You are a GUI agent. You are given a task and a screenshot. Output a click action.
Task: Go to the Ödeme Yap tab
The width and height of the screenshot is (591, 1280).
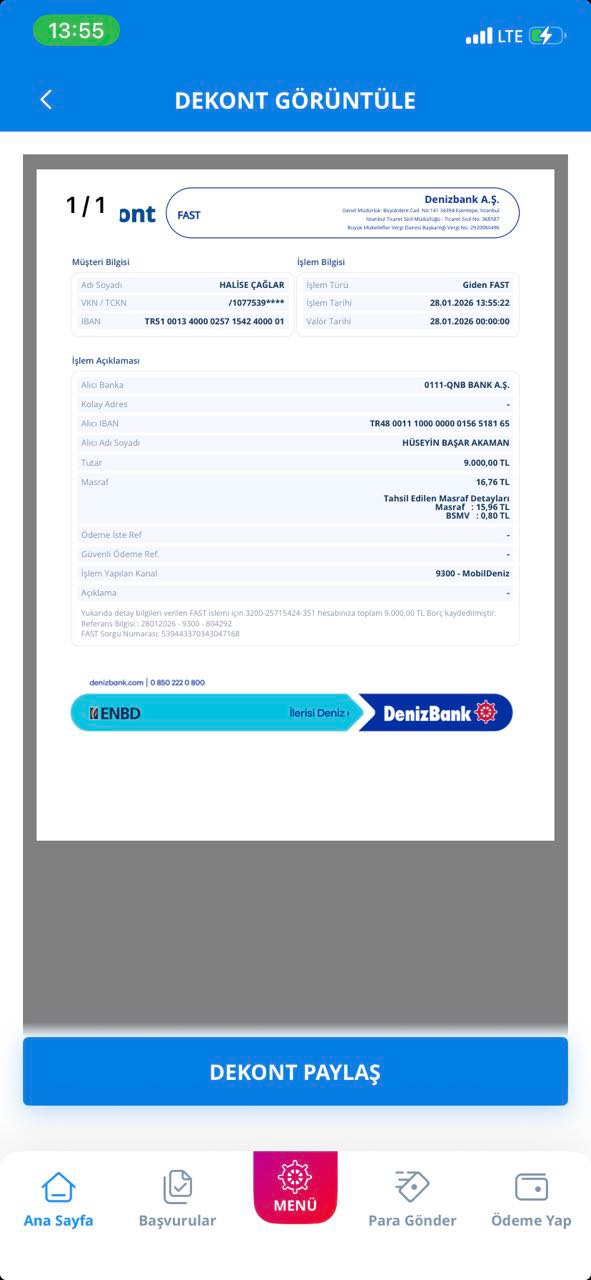(x=531, y=1199)
